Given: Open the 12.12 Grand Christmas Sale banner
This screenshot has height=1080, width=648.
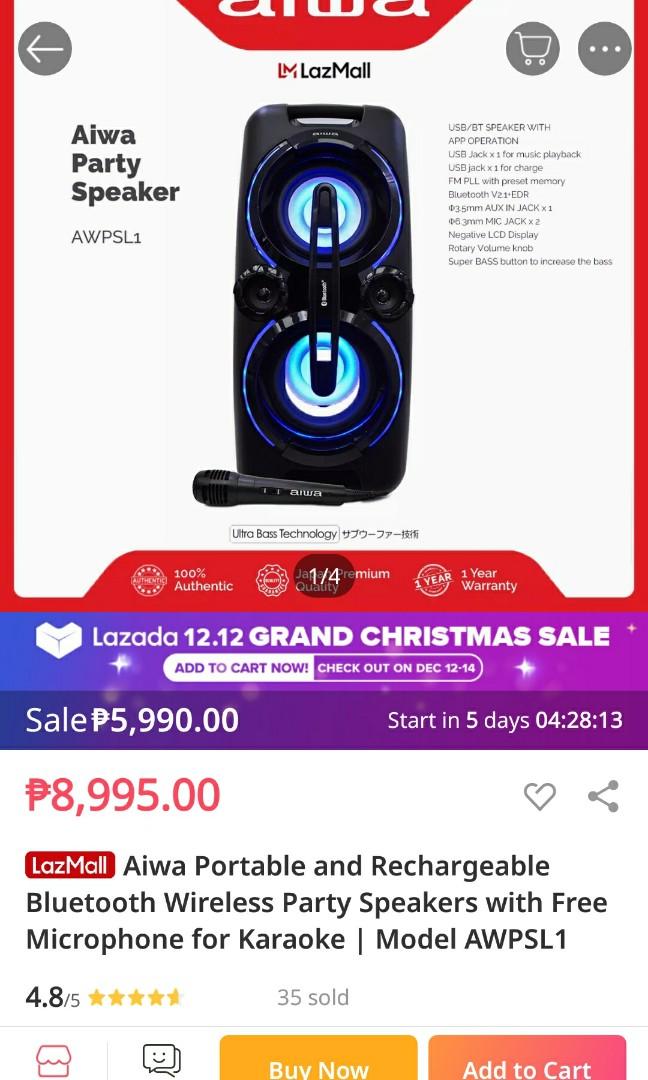Looking at the screenshot, I should click(324, 652).
